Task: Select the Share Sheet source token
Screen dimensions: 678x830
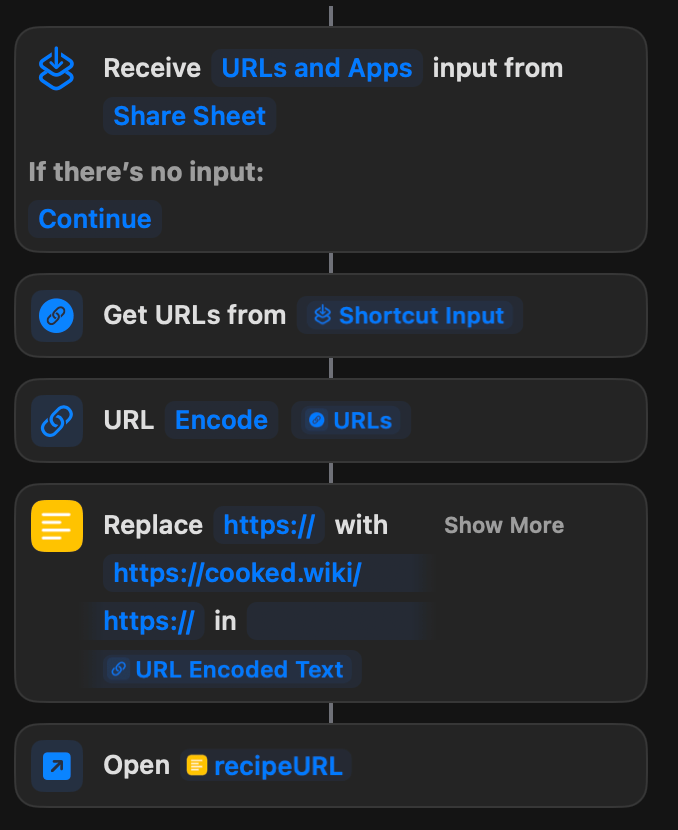Action: pyautogui.click(x=190, y=116)
